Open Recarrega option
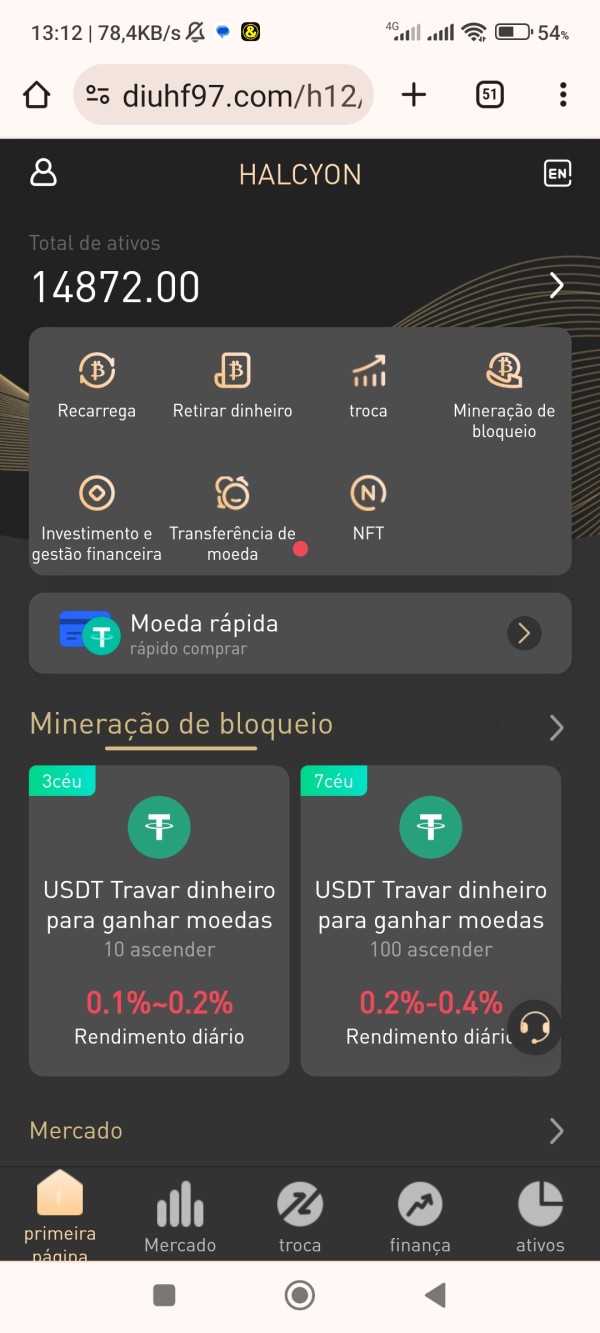The width and height of the screenshot is (600, 1333). coord(97,385)
